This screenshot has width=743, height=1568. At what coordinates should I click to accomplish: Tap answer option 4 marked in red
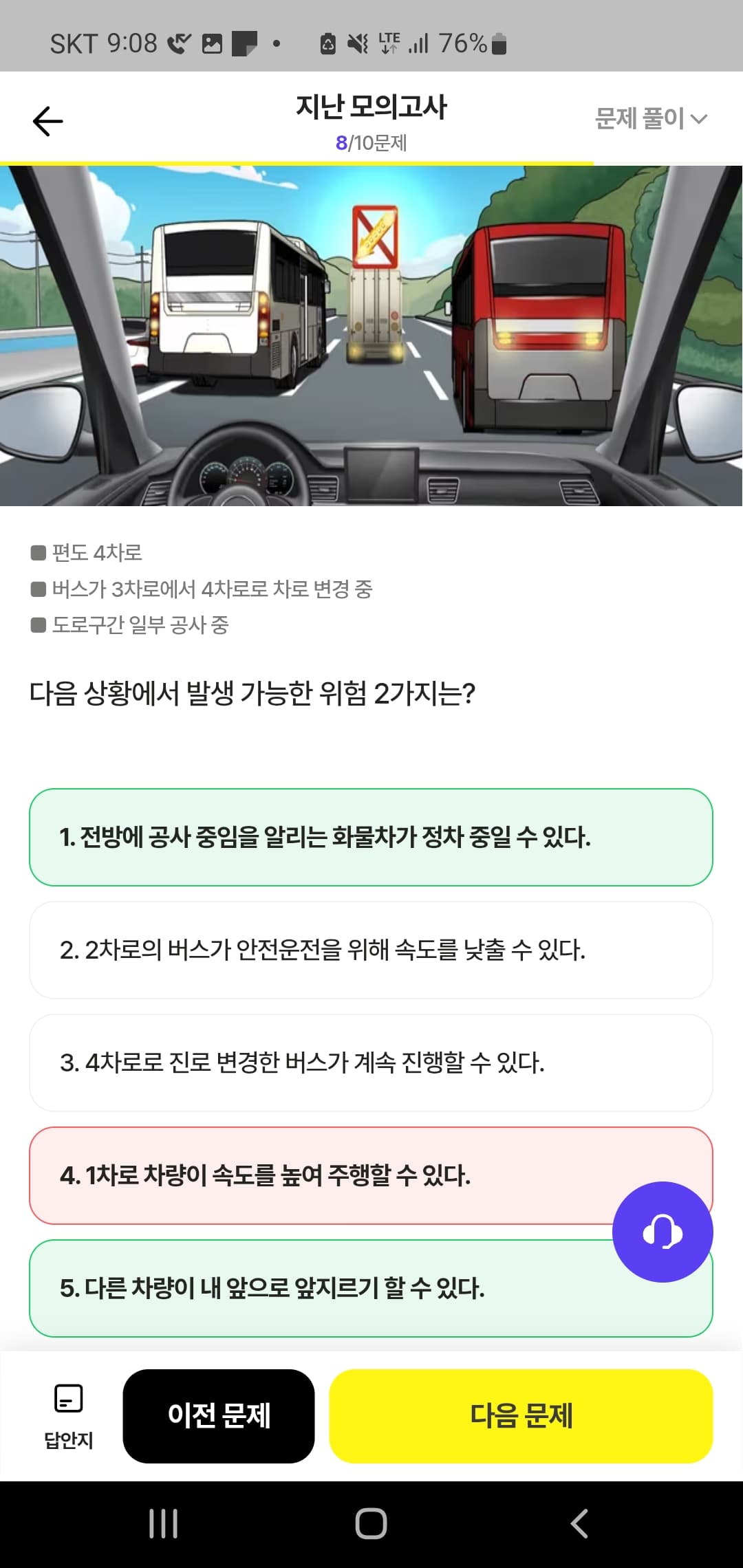[371, 1175]
